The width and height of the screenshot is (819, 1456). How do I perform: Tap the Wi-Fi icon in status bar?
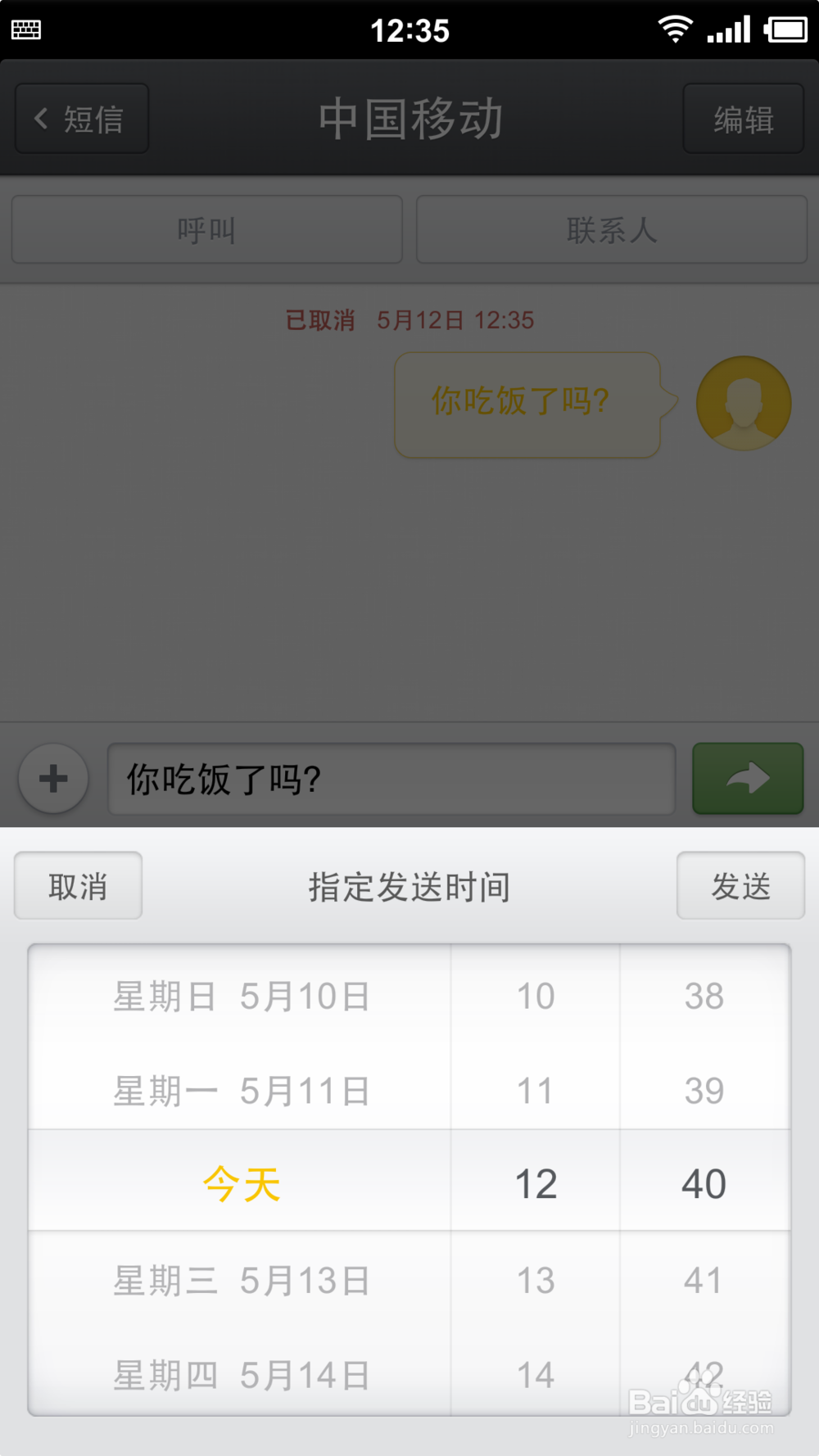point(673,28)
